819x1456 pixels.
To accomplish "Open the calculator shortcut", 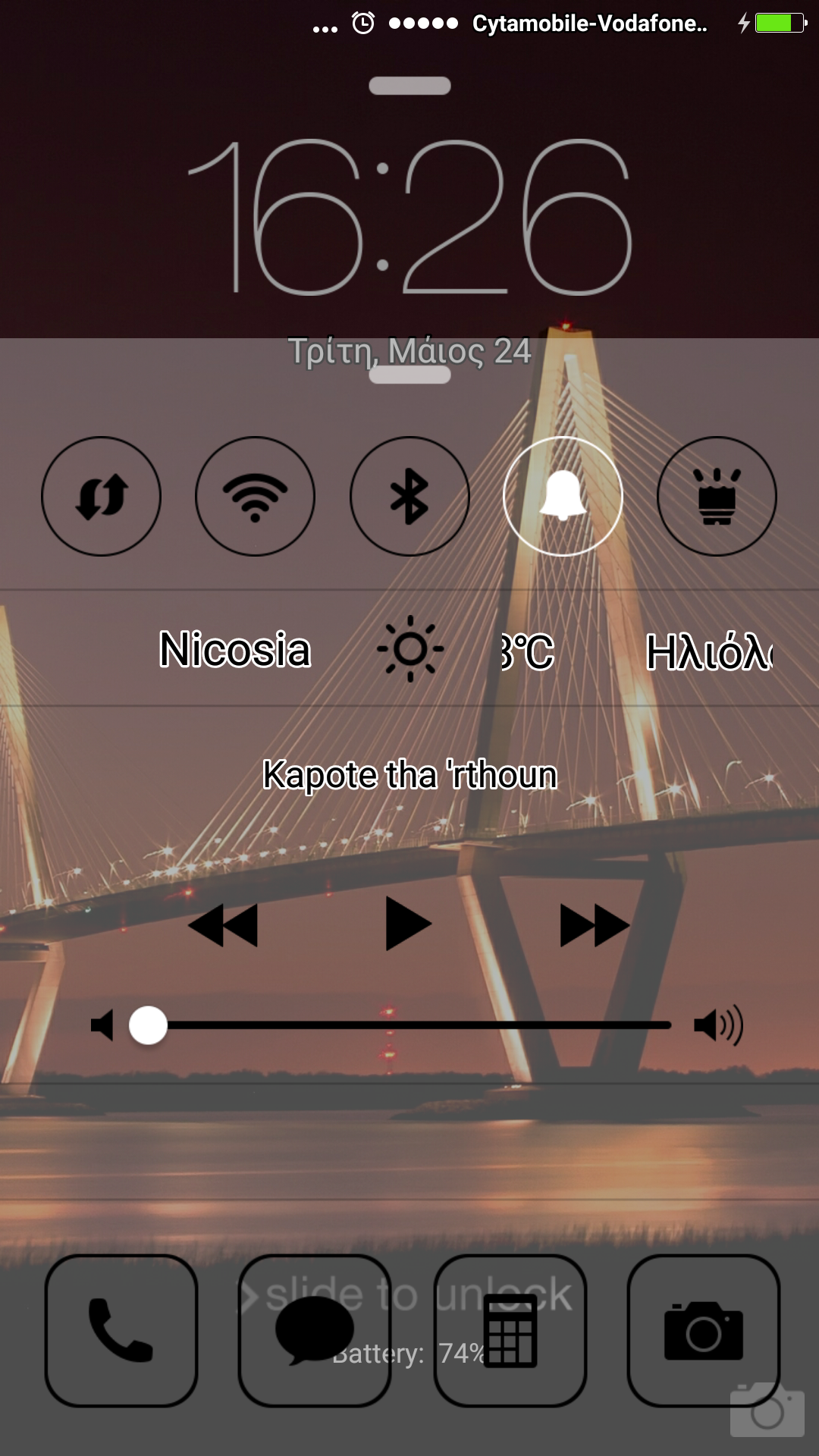I will pos(510,1331).
